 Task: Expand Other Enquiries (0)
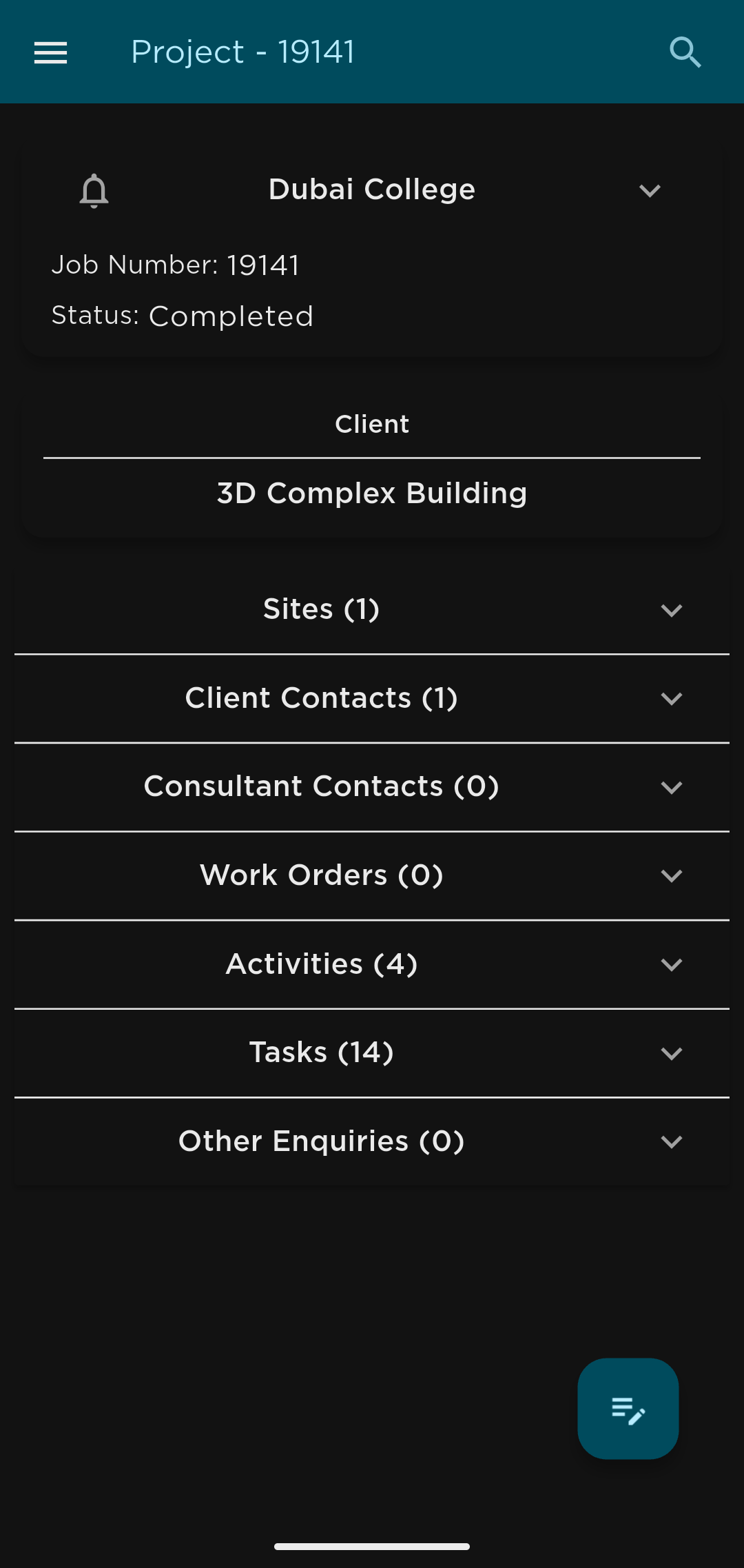670,1141
